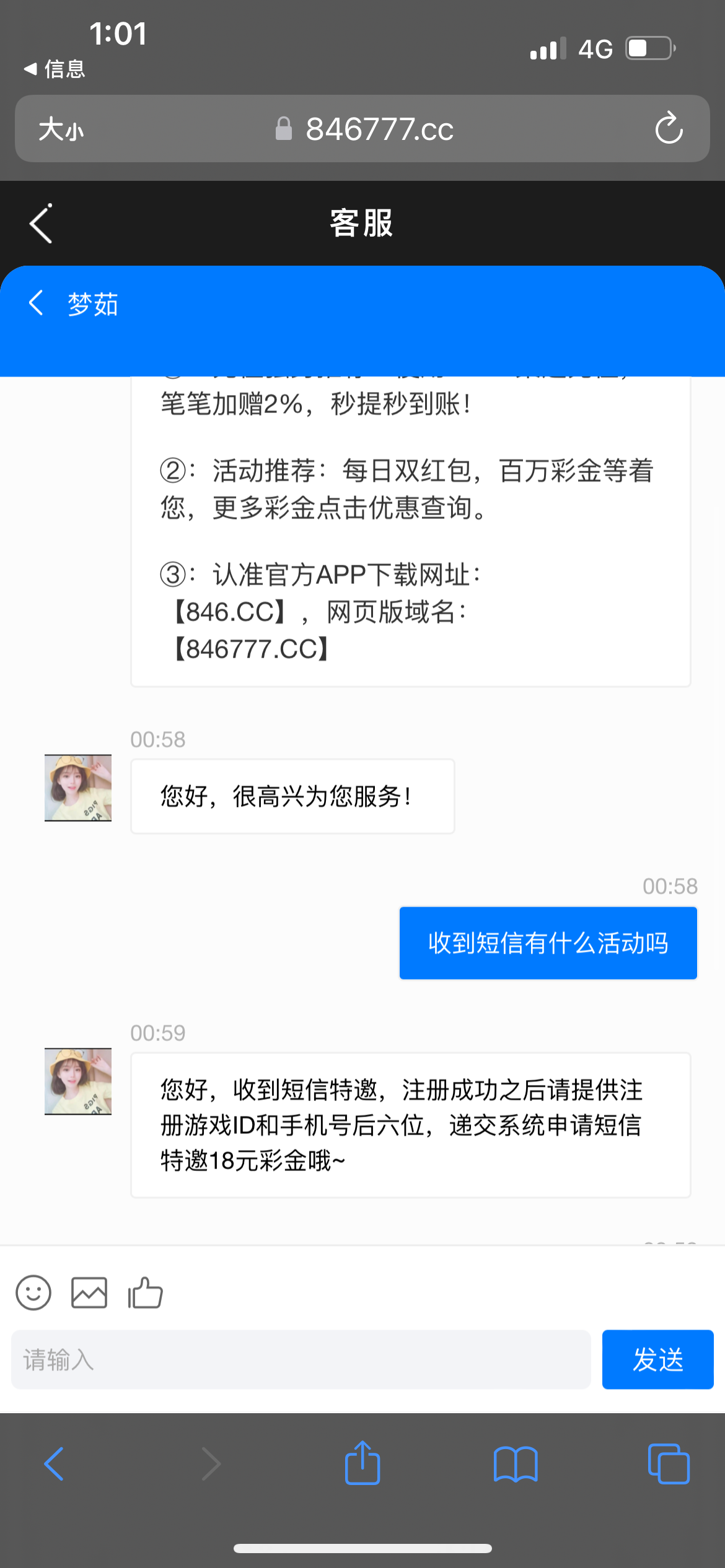Image resolution: width=725 pixels, height=1568 pixels.
Task: Tap the thumbs-up rating icon
Action: point(145,1292)
